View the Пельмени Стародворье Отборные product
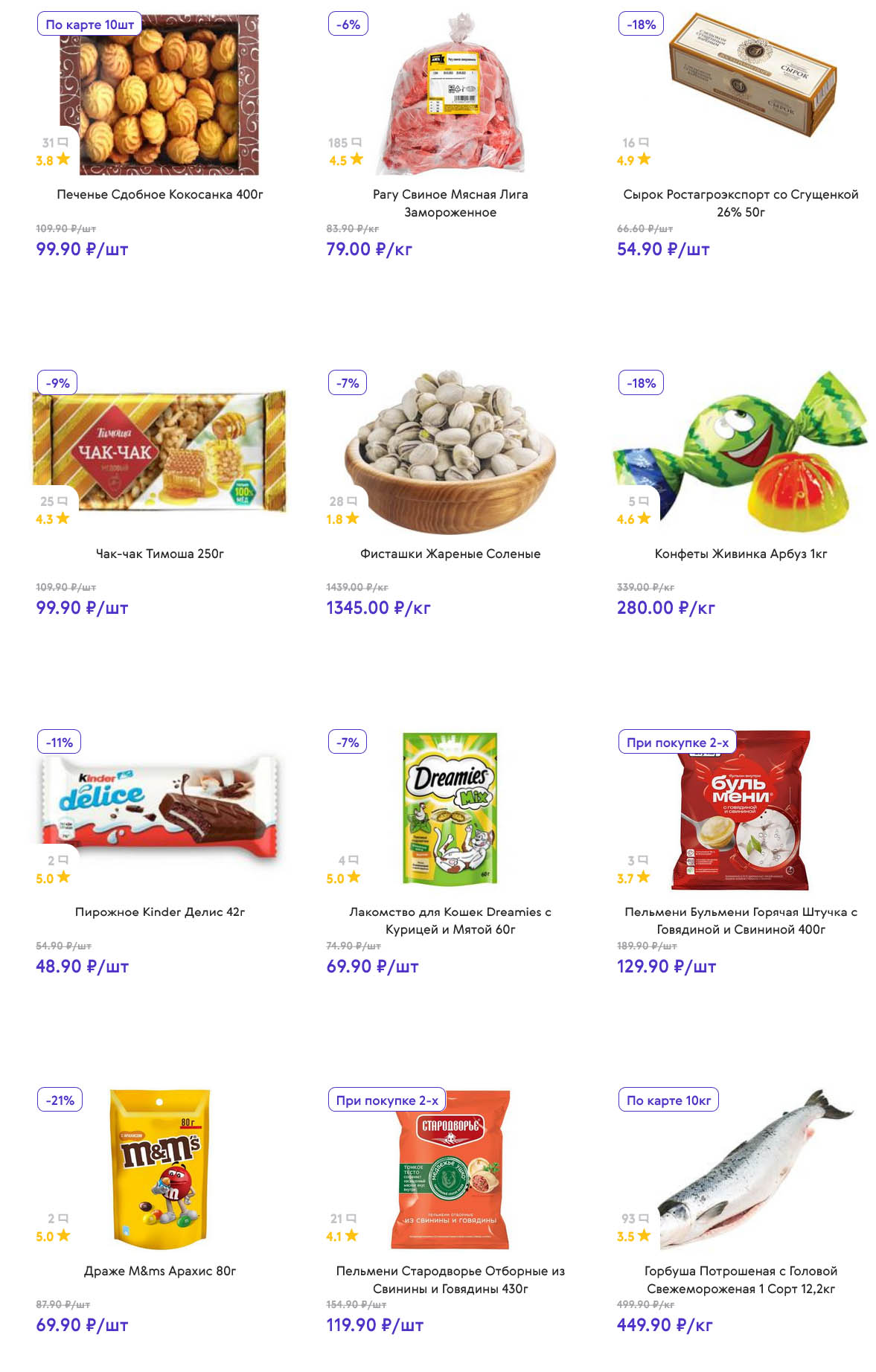The image size is (876, 1372). (x=450, y=1279)
